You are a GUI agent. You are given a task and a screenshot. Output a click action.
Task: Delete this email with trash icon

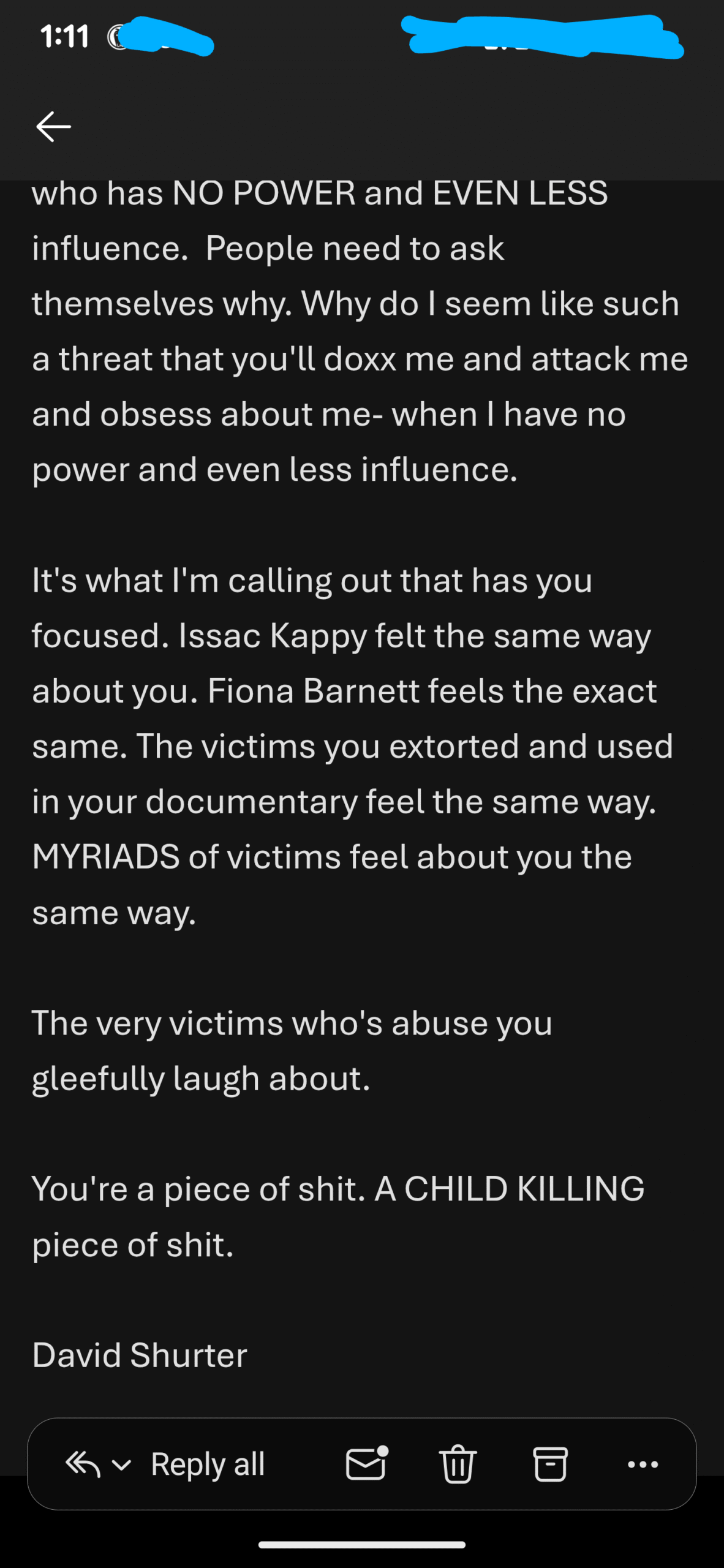click(x=458, y=1464)
